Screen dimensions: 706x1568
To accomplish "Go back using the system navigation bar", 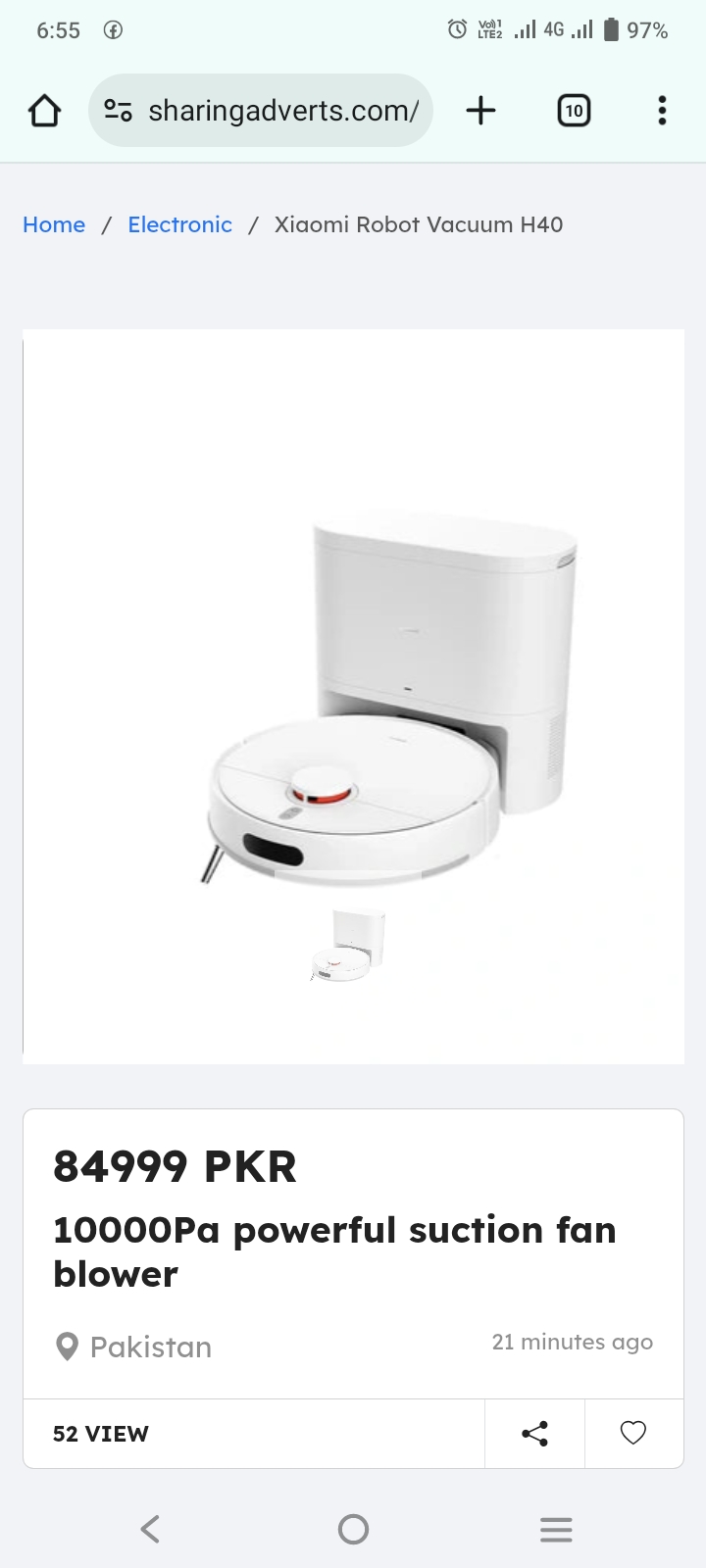I will (150, 1529).
